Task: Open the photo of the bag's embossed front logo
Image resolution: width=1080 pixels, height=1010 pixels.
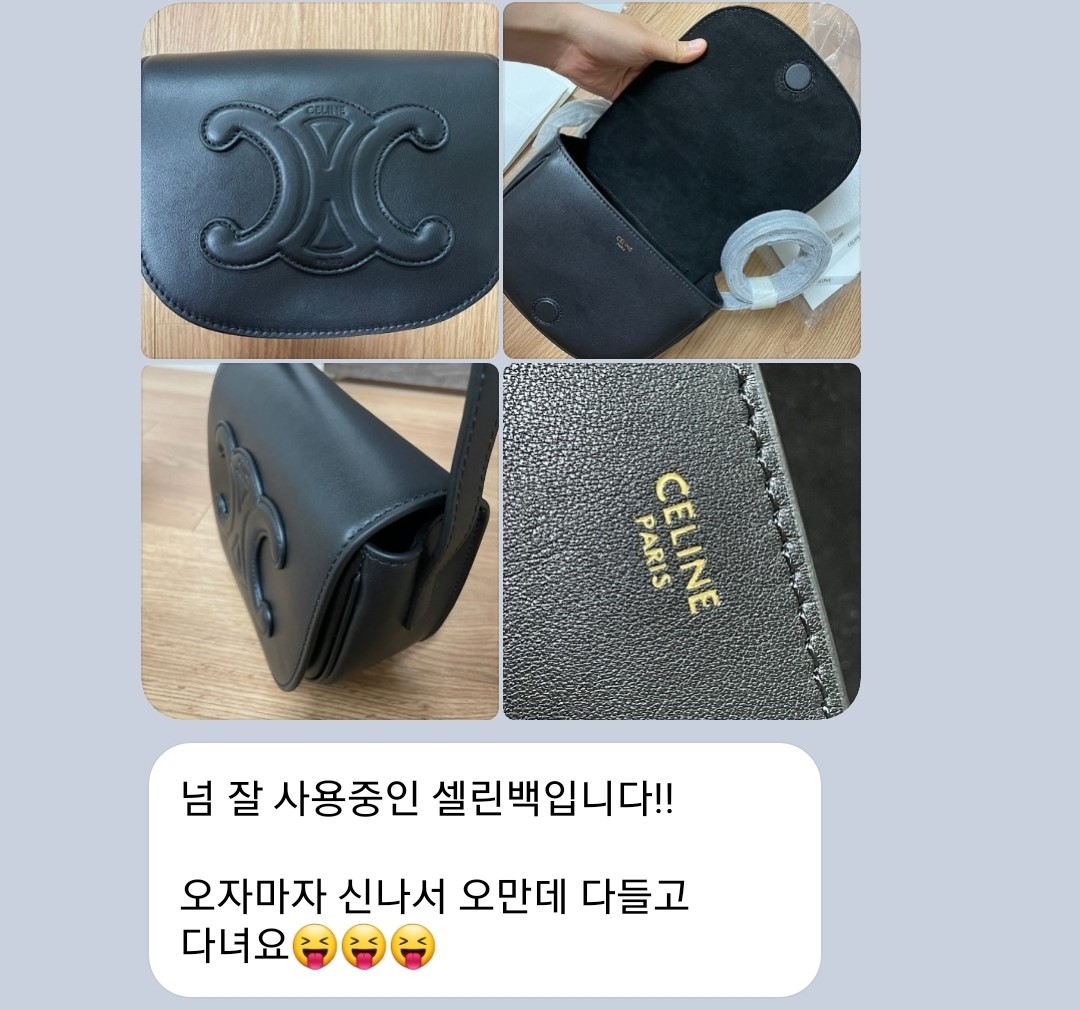Action: (320, 180)
